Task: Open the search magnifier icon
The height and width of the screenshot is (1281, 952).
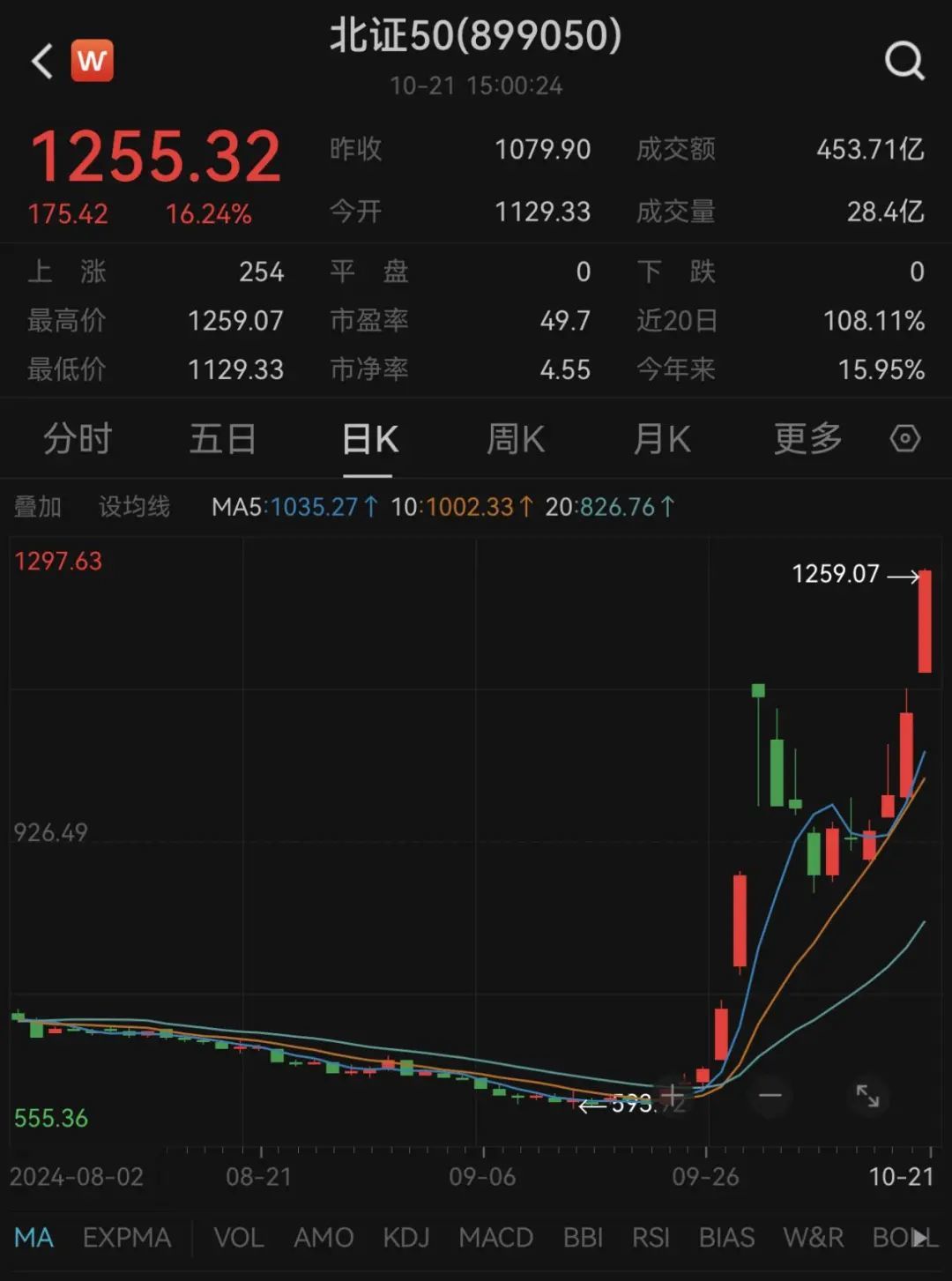Action: (x=904, y=62)
